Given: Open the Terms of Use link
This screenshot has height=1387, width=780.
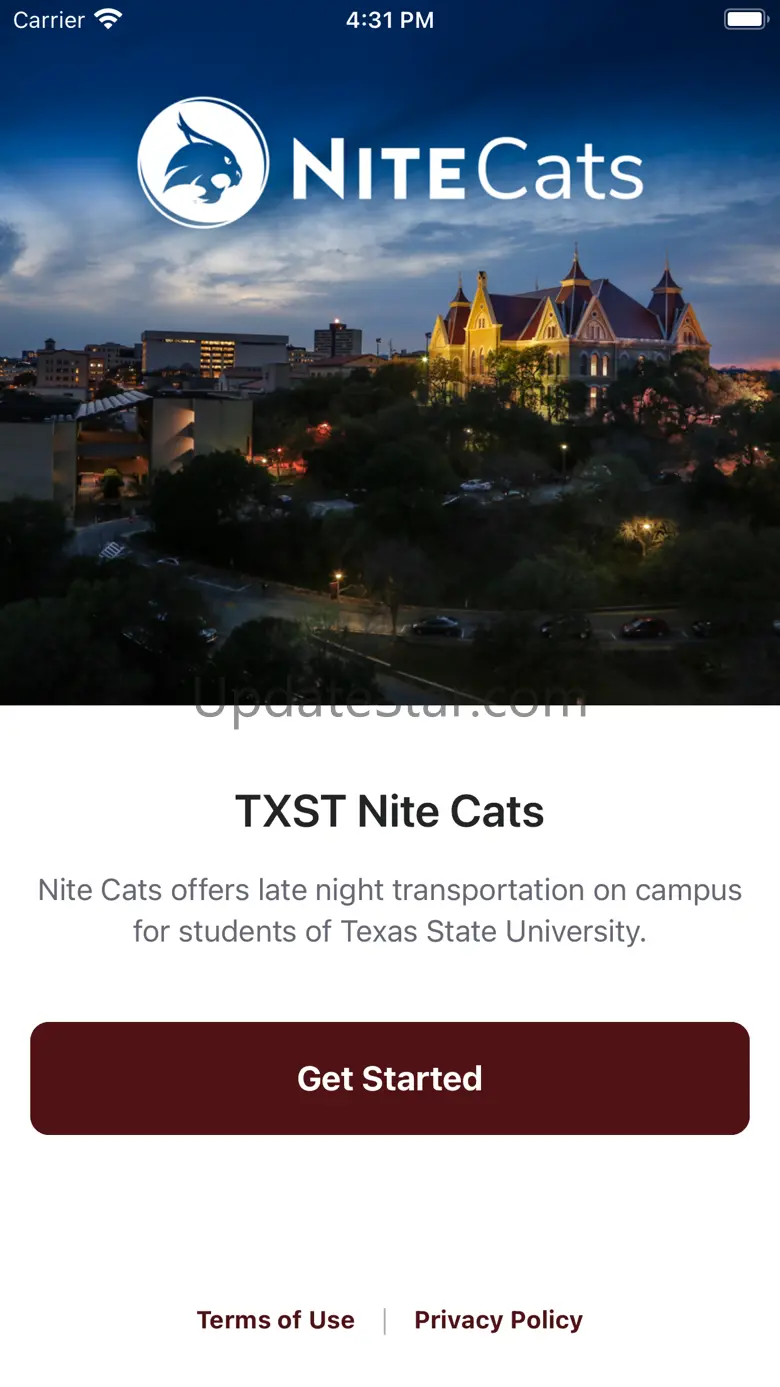Looking at the screenshot, I should tap(275, 1320).
